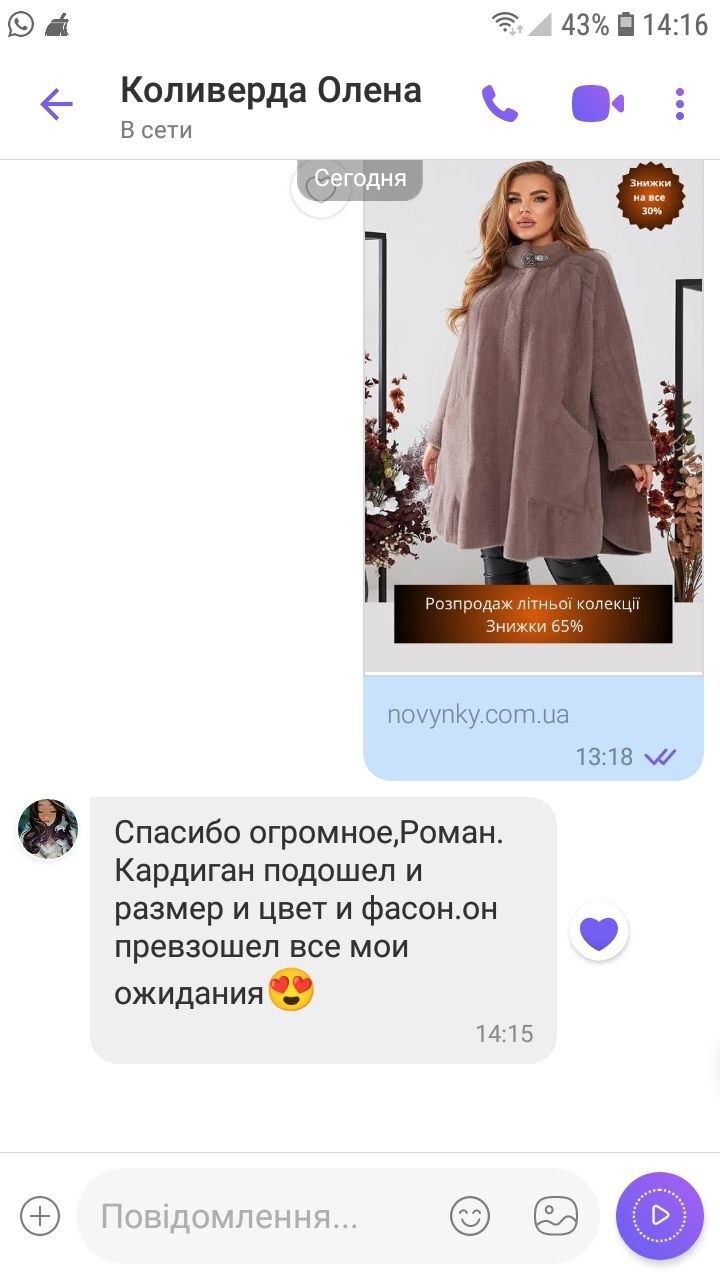The height and width of the screenshot is (1280, 720).
Task: Like the sent coat image message
Action: tap(319, 192)
